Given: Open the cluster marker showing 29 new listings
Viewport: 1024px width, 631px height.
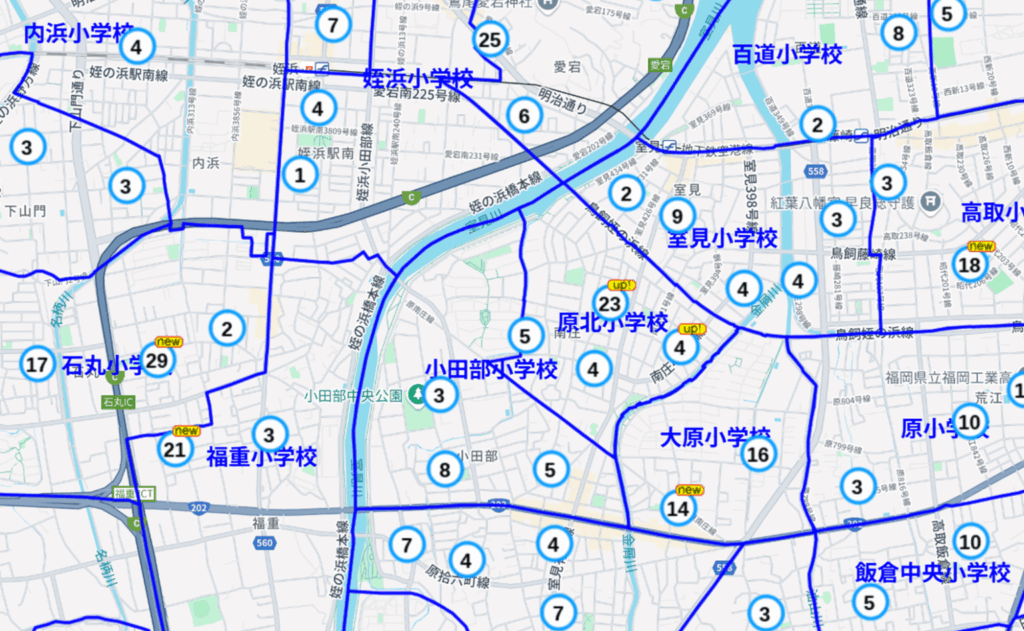Looking at the screenshot, I should [157, 361].
